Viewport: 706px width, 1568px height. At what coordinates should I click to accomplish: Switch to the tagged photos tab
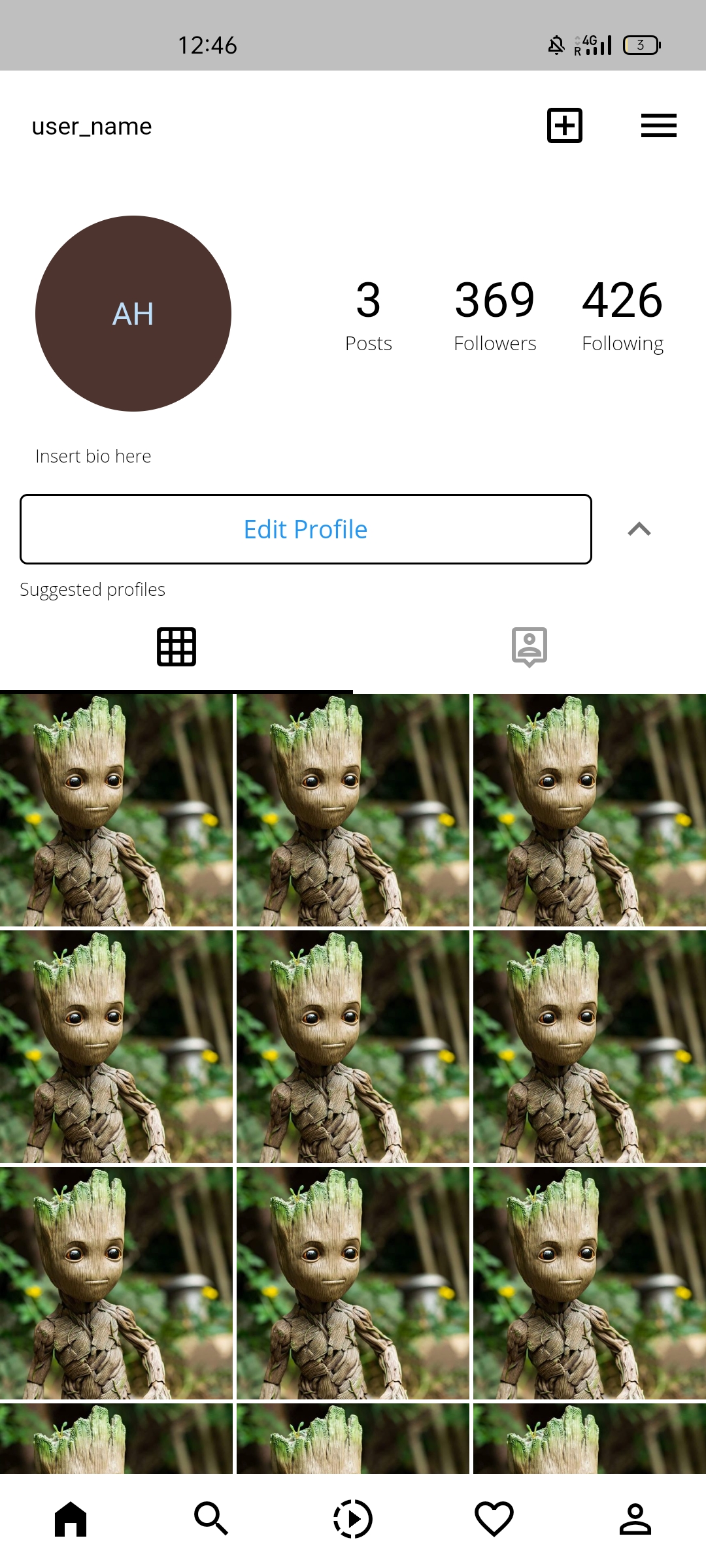click(x=529, y=645)
